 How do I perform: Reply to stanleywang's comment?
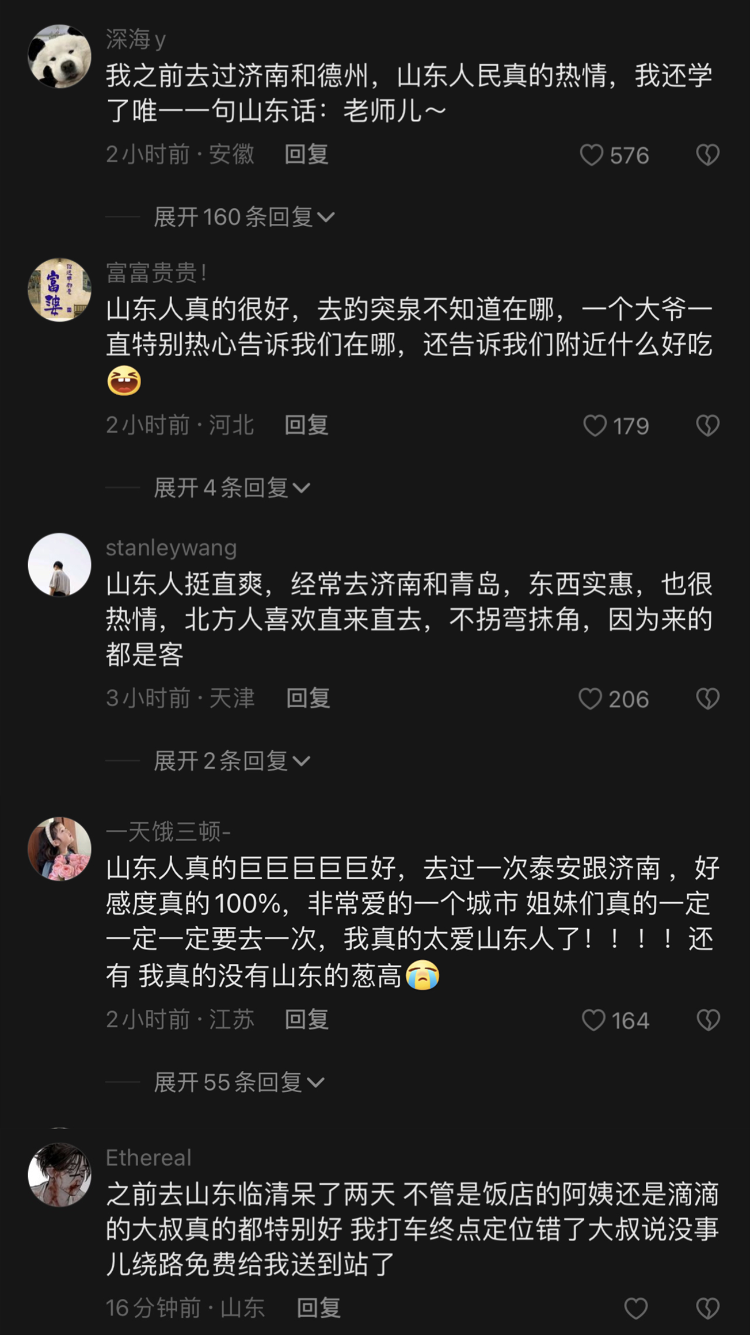(x=308, y=698)
